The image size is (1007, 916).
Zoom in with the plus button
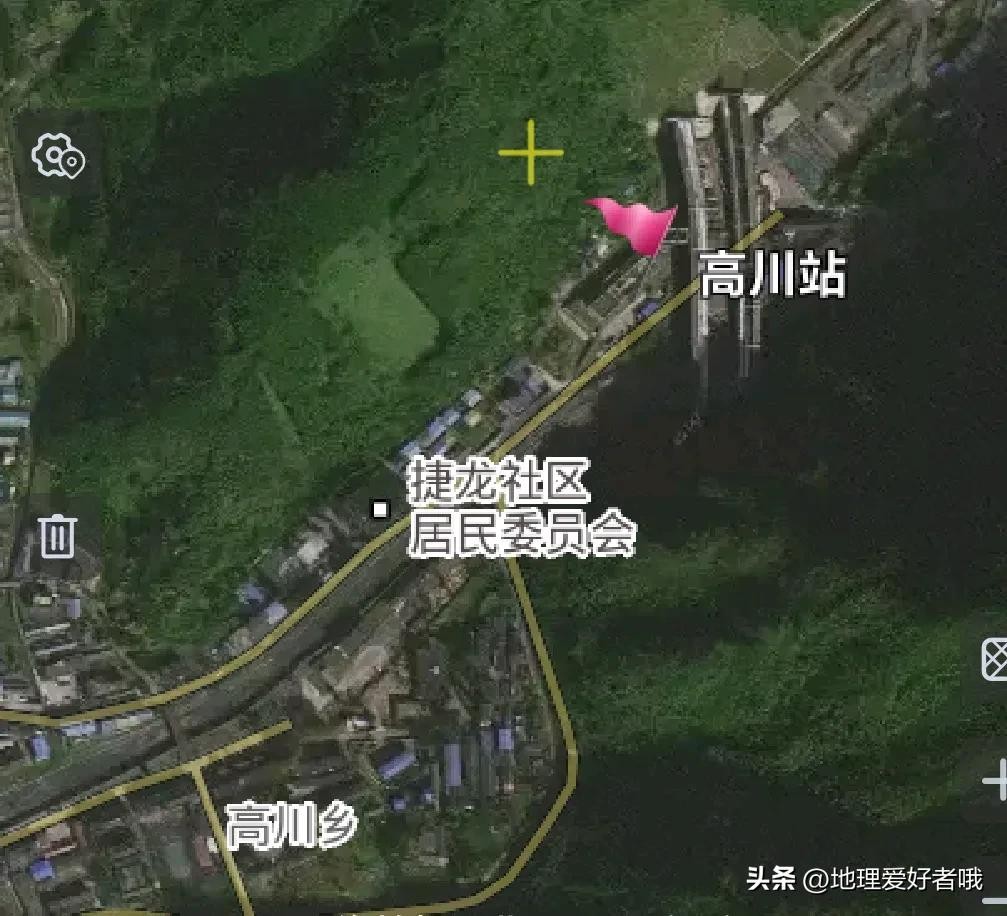[x=996, y=782]
